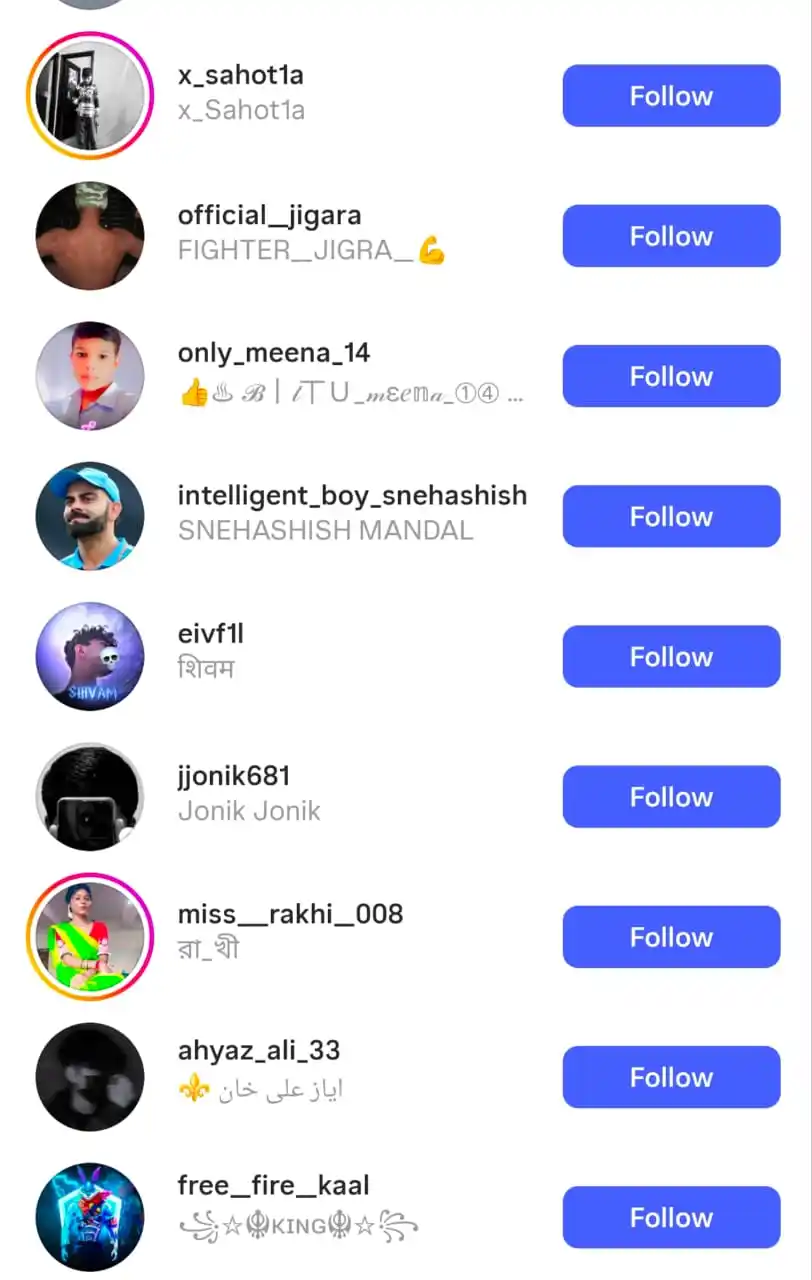
Task: Follow x_sahot1a
Action: (671, 96)
